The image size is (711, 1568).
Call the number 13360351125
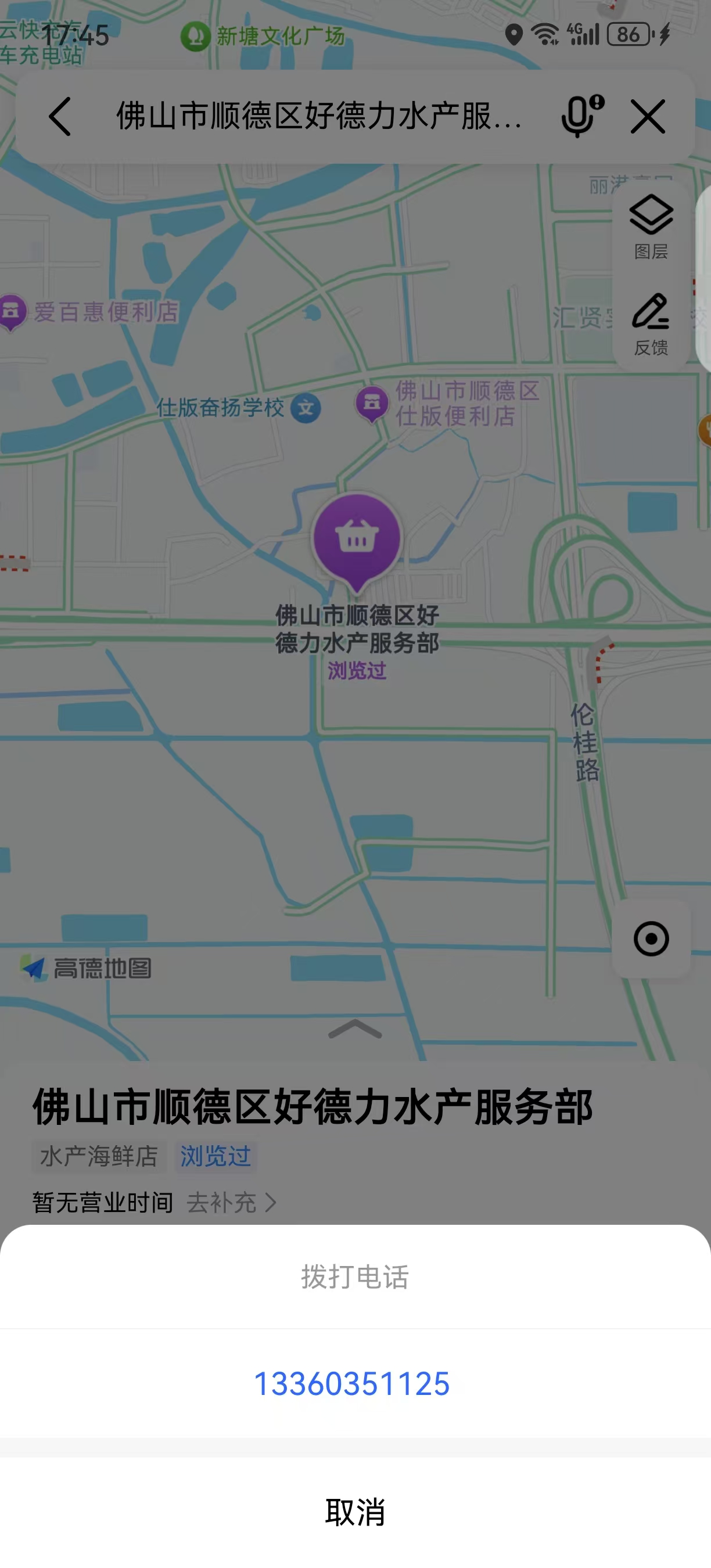352,1384
